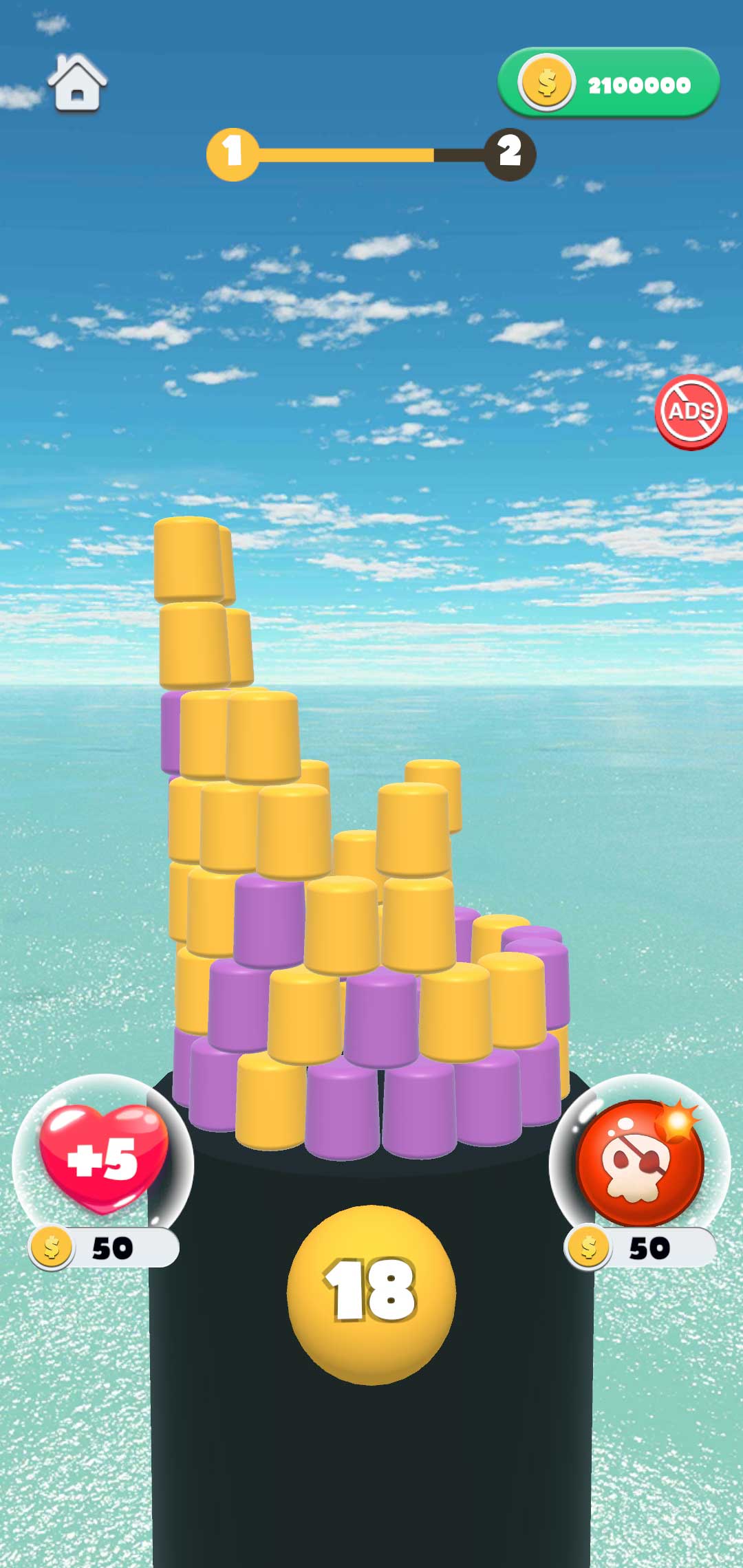Tap the coin icon under the heart power-up
The image size is (743, 1568).
pyautogui.click(x=52, y=1247)
